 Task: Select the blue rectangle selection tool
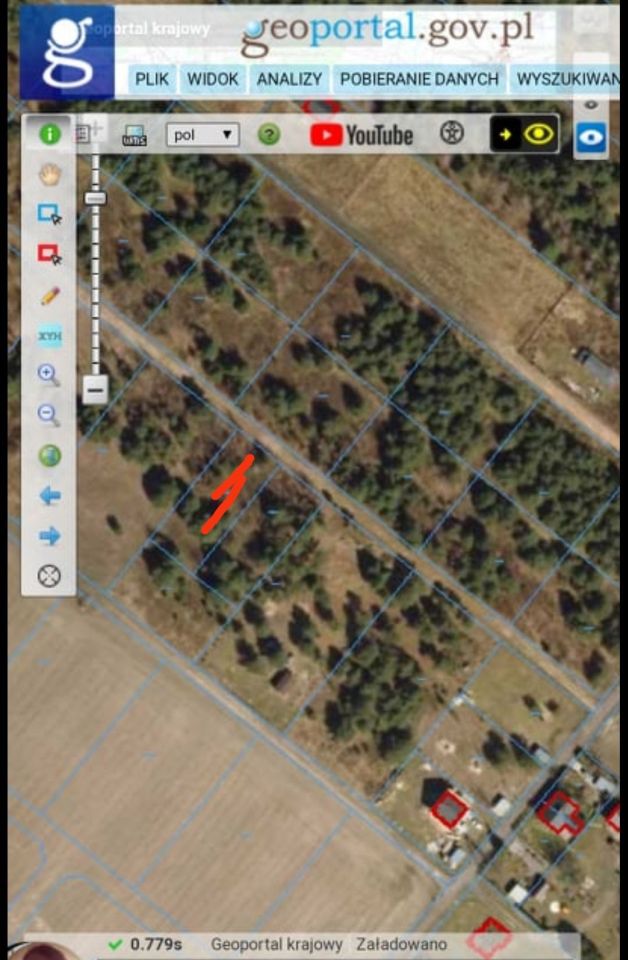[49, 213]
